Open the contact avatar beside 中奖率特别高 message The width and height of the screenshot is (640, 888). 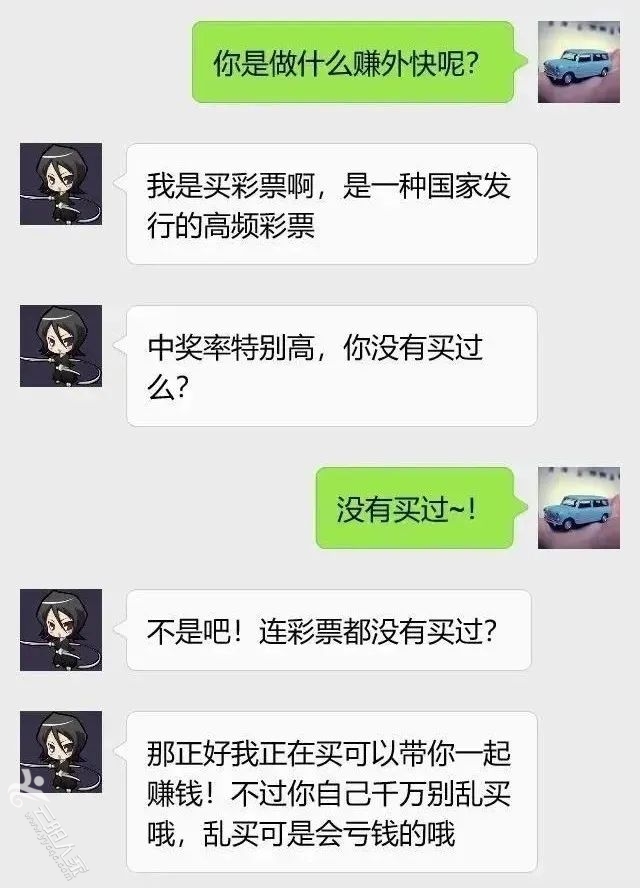coord(61,346)
